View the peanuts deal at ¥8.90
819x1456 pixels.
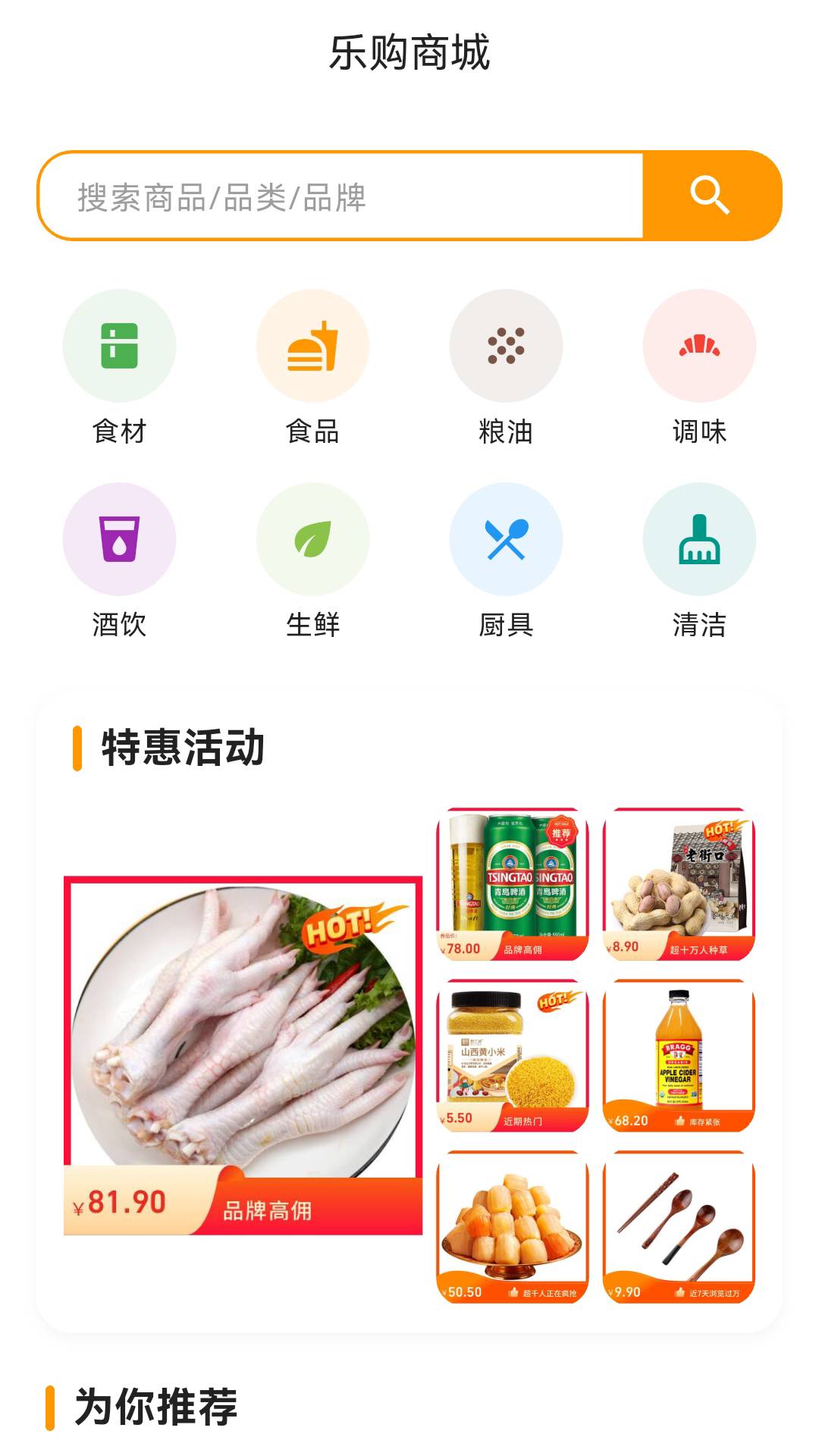point(679,884)
